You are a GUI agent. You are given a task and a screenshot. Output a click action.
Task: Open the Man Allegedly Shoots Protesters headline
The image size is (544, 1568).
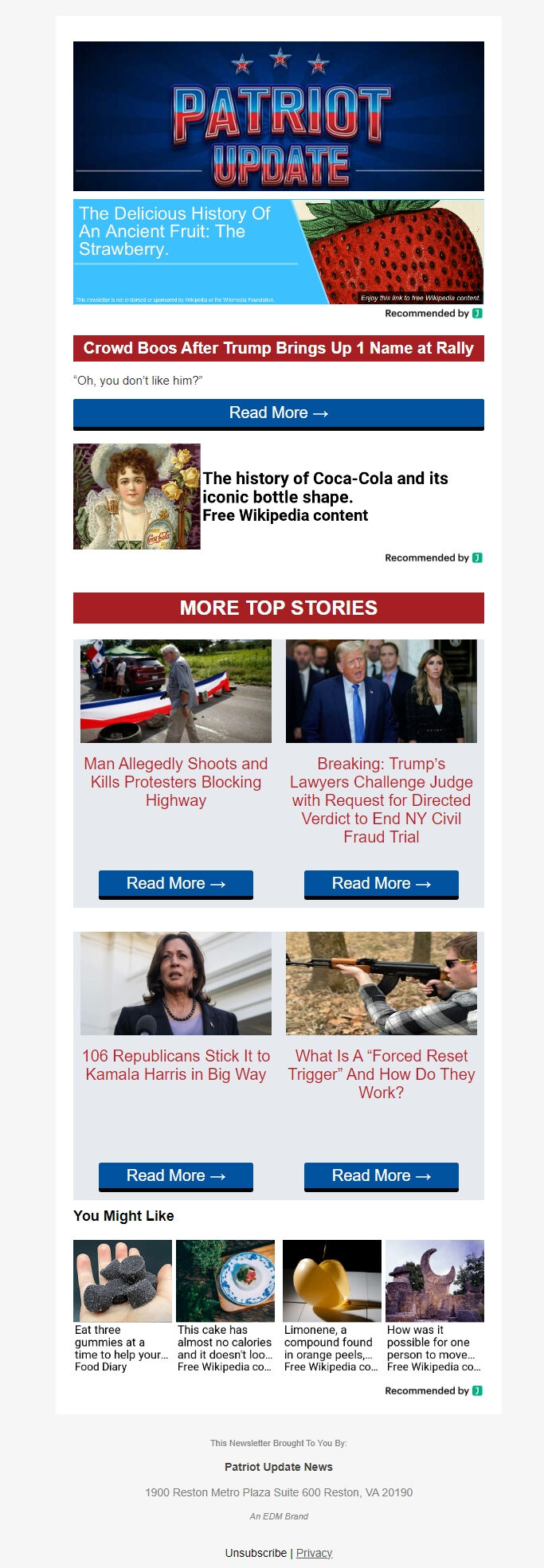176,781
